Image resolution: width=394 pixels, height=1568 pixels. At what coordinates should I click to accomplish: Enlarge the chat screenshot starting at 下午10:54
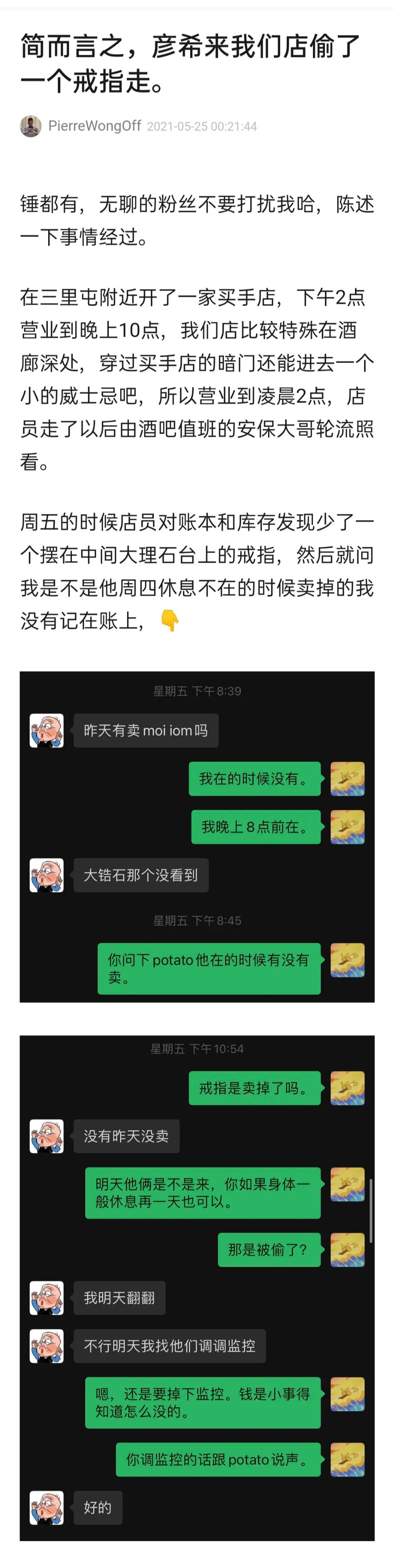pos(197,1288)
